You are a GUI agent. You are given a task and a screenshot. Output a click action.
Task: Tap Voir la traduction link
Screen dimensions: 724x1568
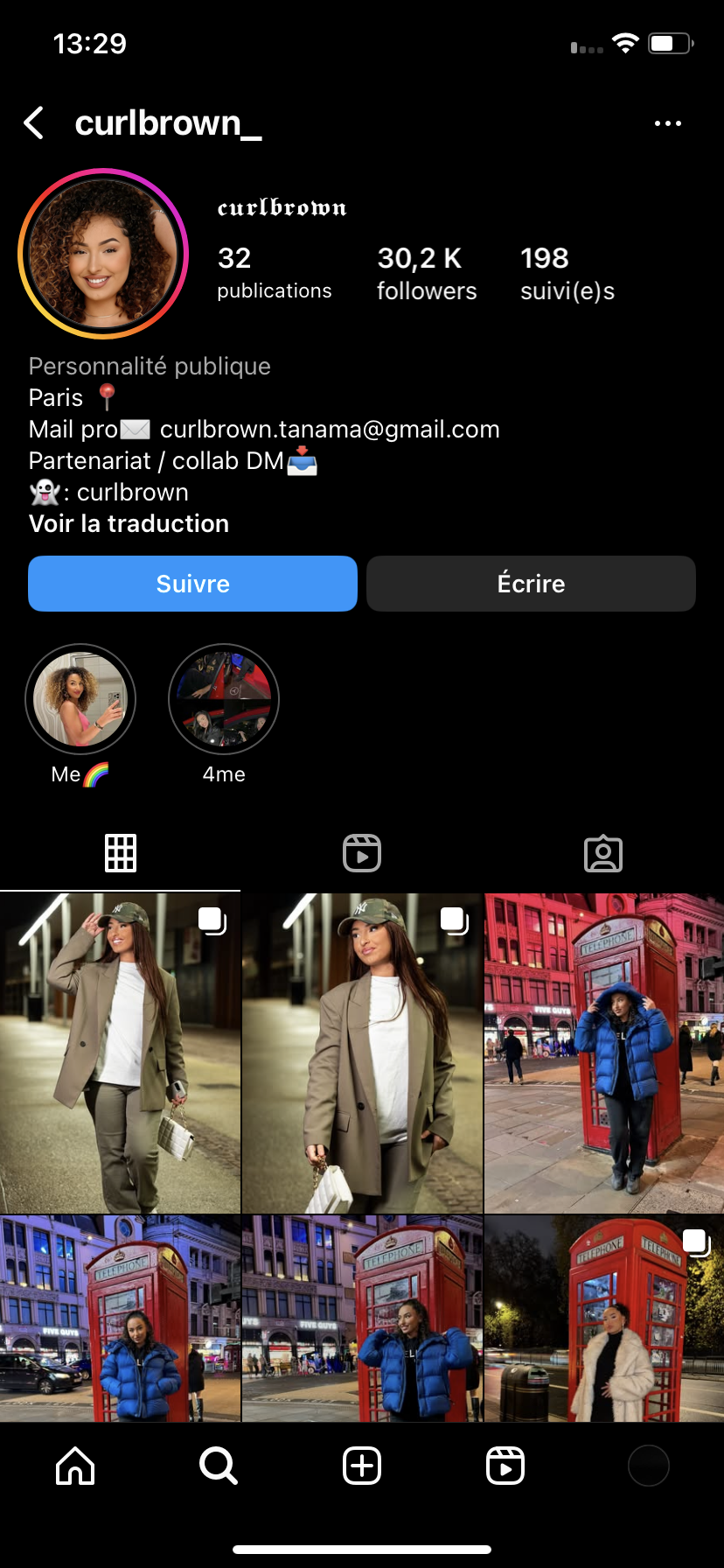[x=129, y=523]
